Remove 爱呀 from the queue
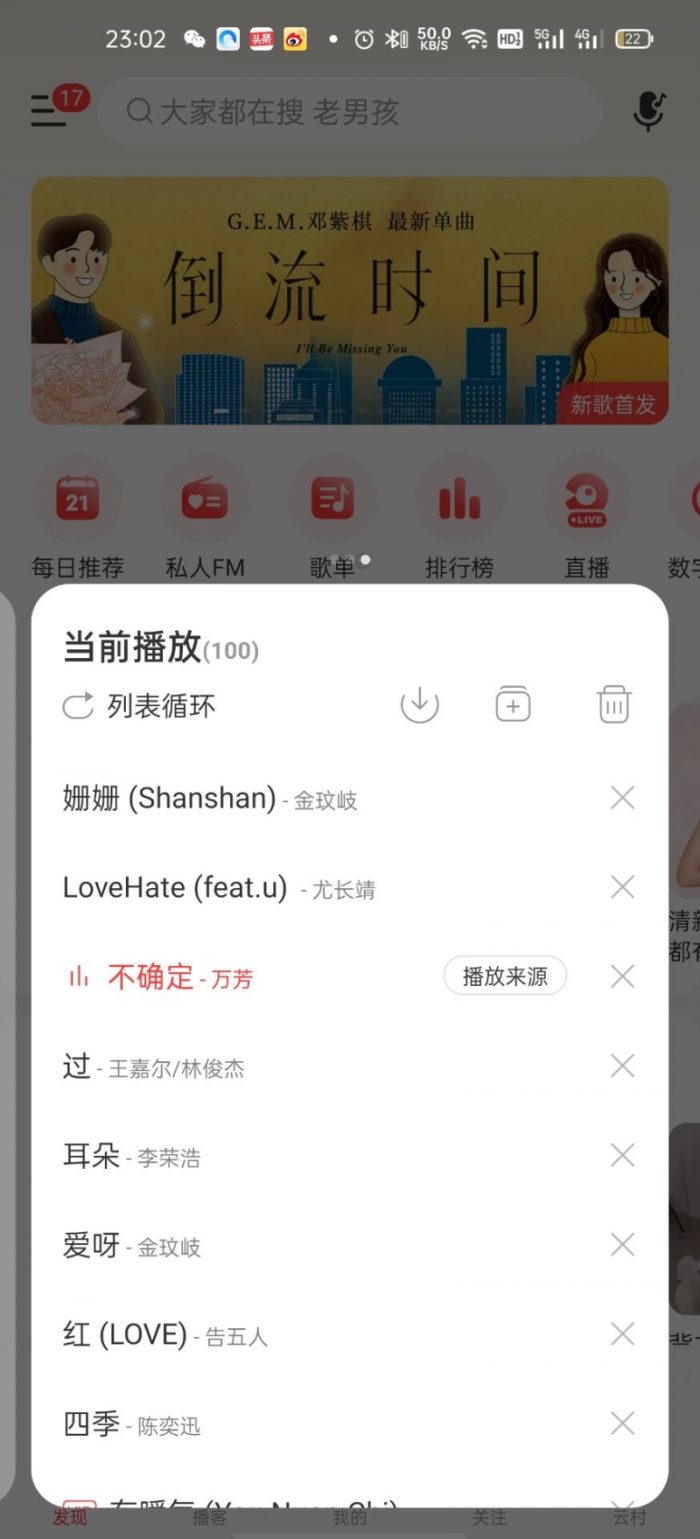 pyautogui.click(x=622, y=1245)
